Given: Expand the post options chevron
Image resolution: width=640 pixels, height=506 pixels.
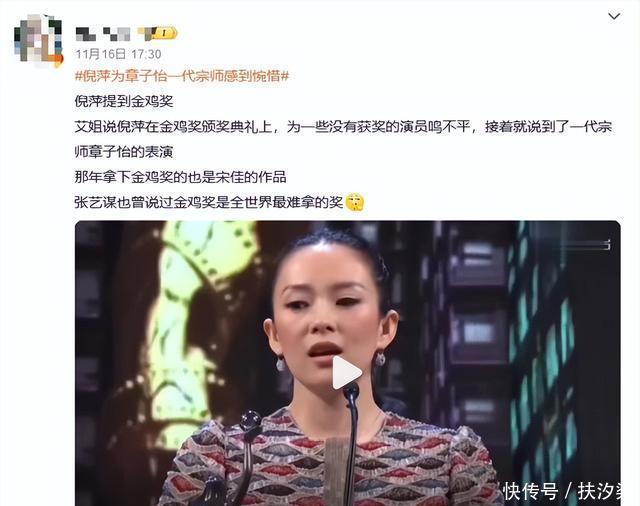Looking at the screenshot, I should (614, 16).
